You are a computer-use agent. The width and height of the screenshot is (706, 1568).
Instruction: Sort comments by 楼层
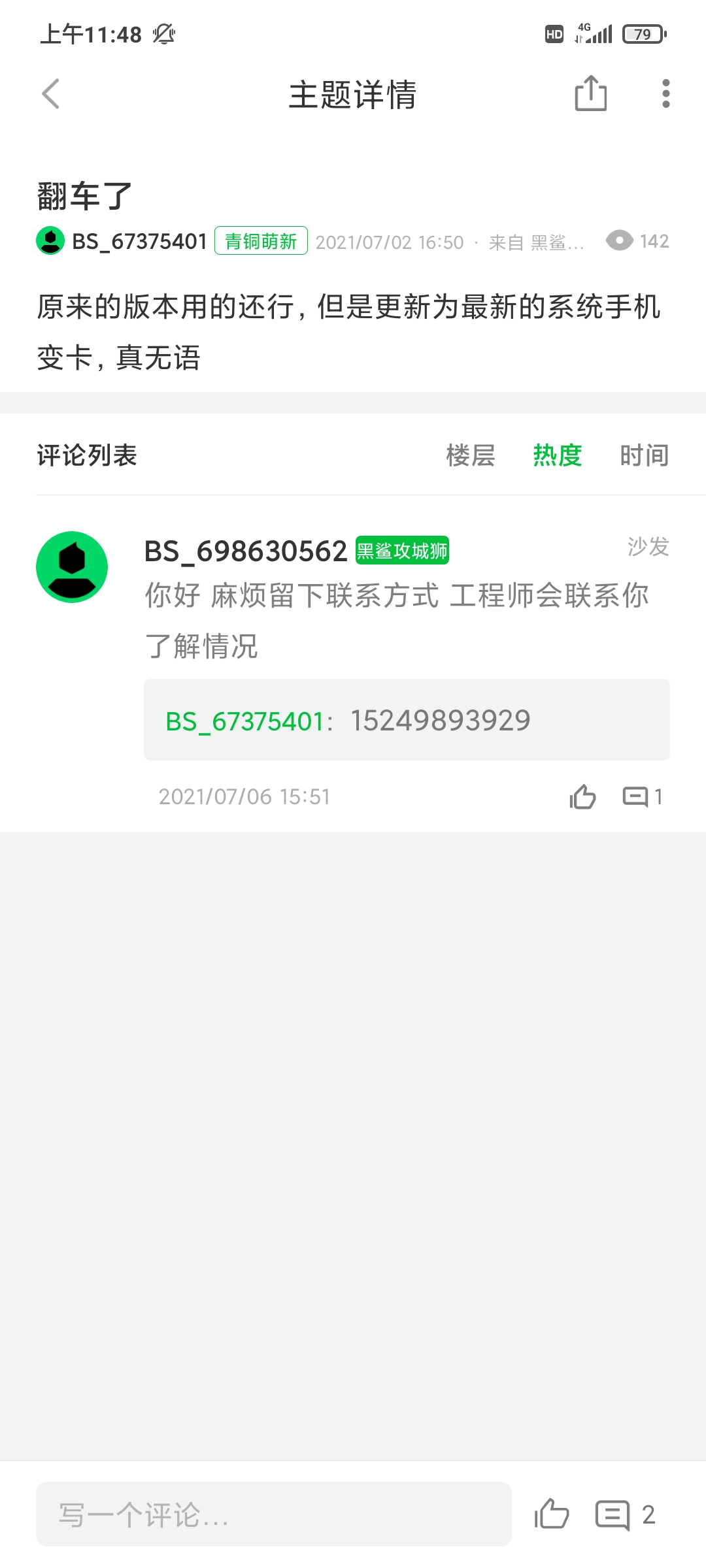pos(471,455)
